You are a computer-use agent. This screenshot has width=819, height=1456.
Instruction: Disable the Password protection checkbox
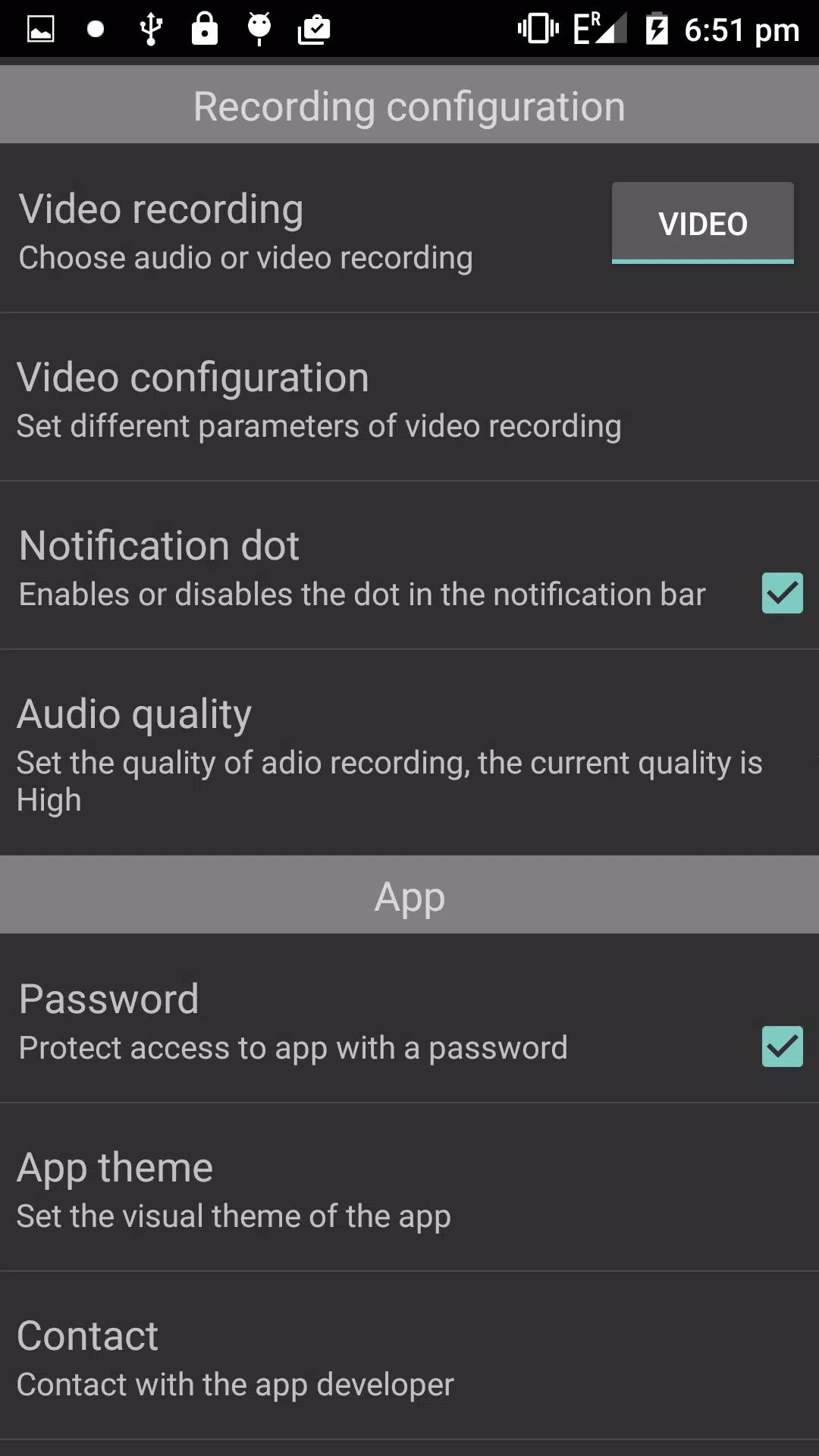pyautogui.click(x=782, y=1046)
